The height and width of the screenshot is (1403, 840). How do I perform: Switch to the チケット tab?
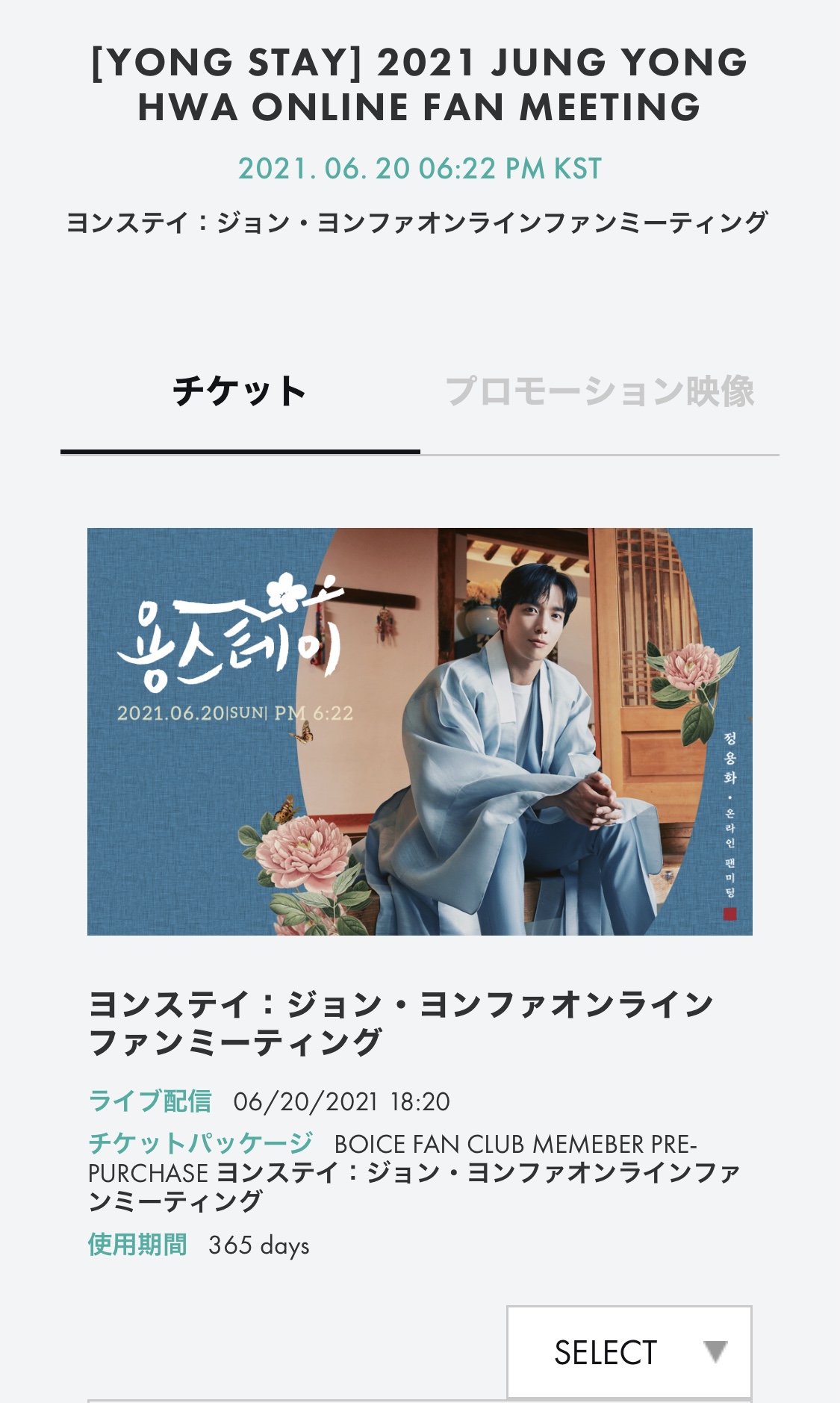tap(240, 392)
